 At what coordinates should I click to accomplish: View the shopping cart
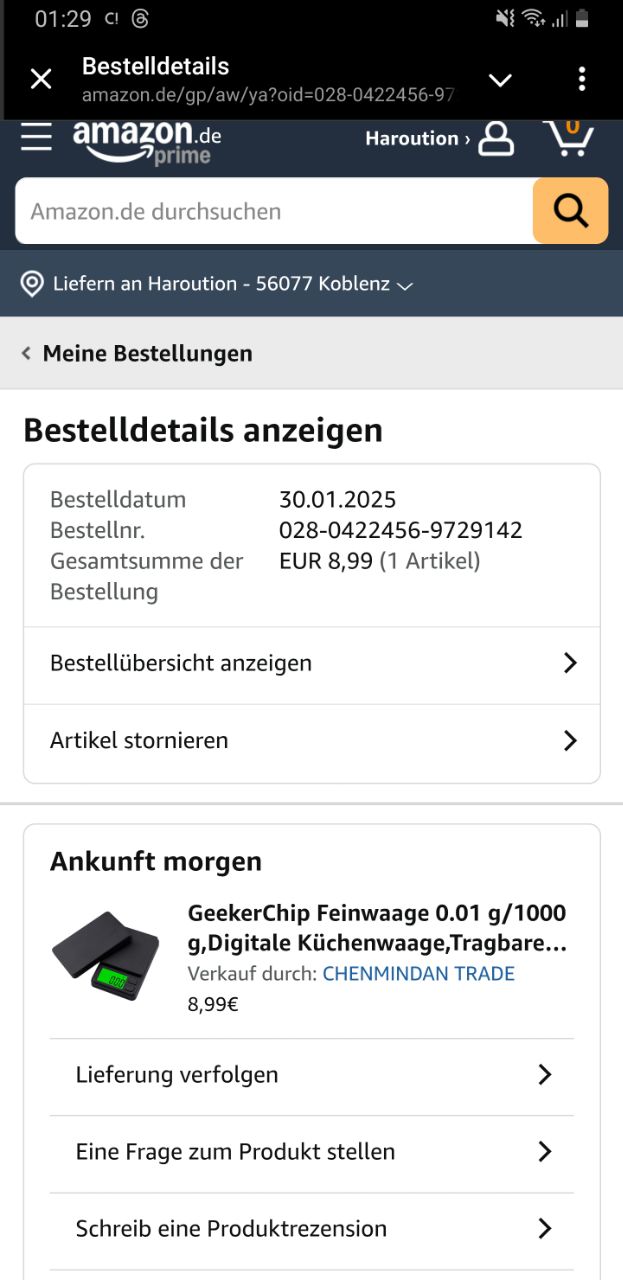569,138
